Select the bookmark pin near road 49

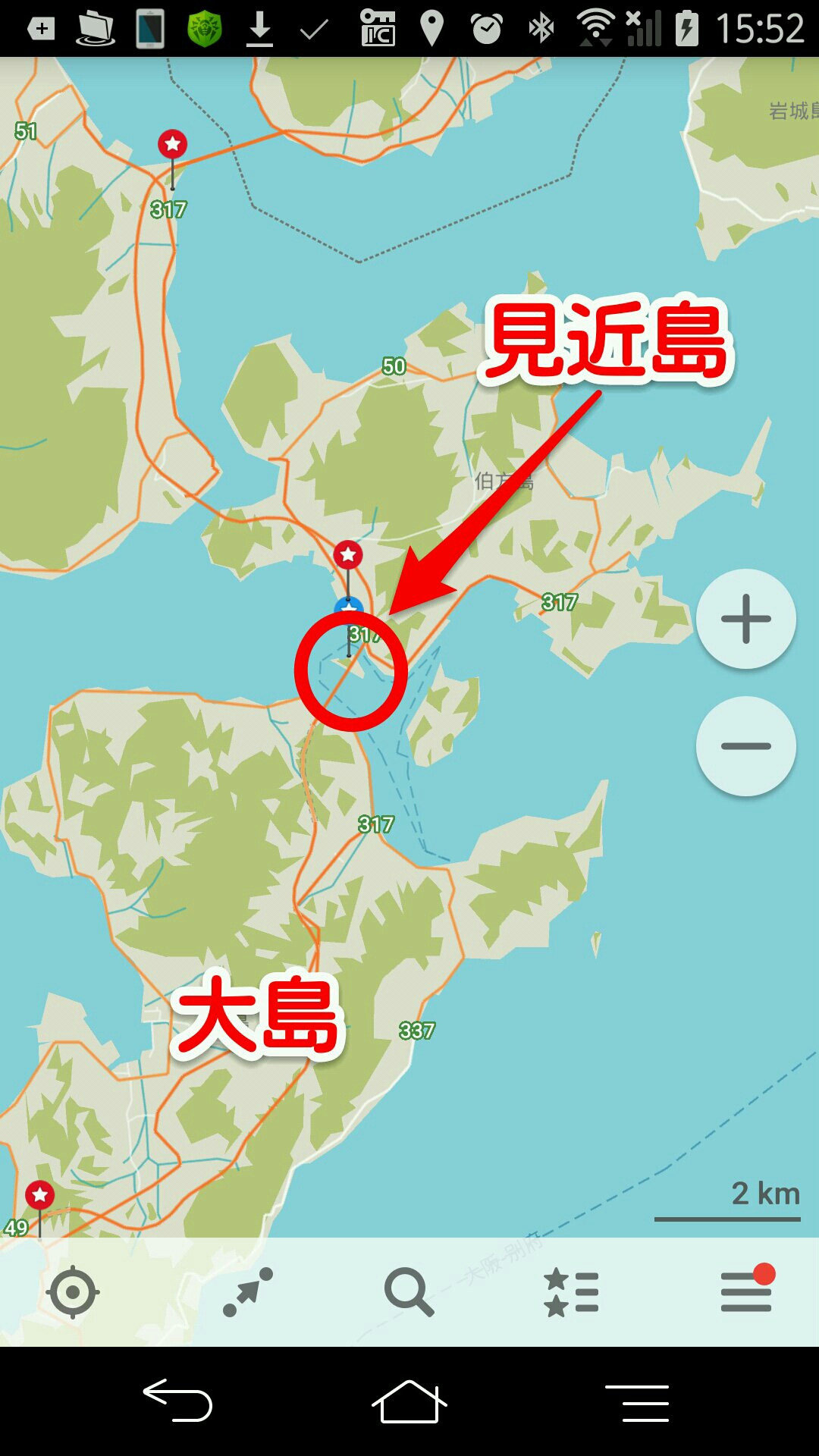[x=39, y=1196]
